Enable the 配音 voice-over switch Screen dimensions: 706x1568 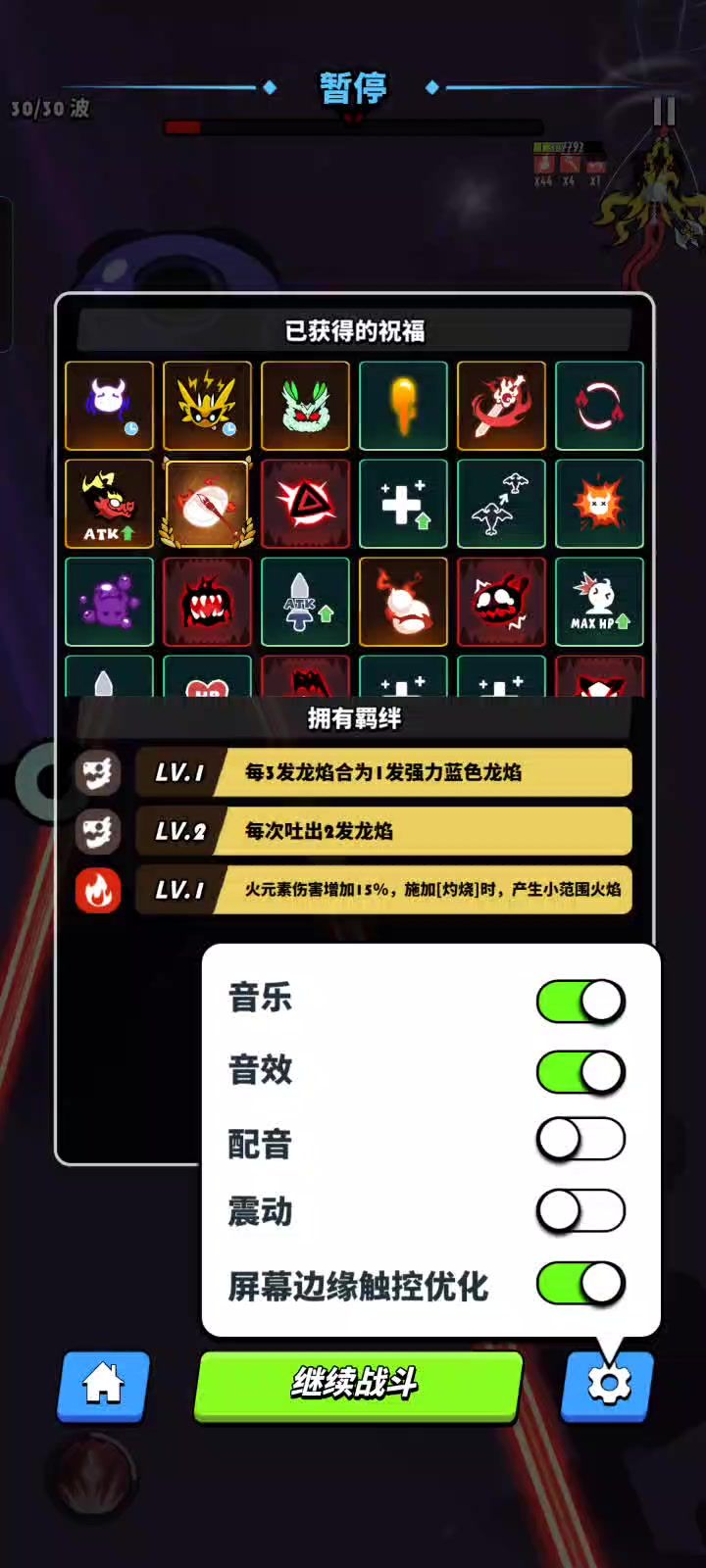pos(580,1140)
